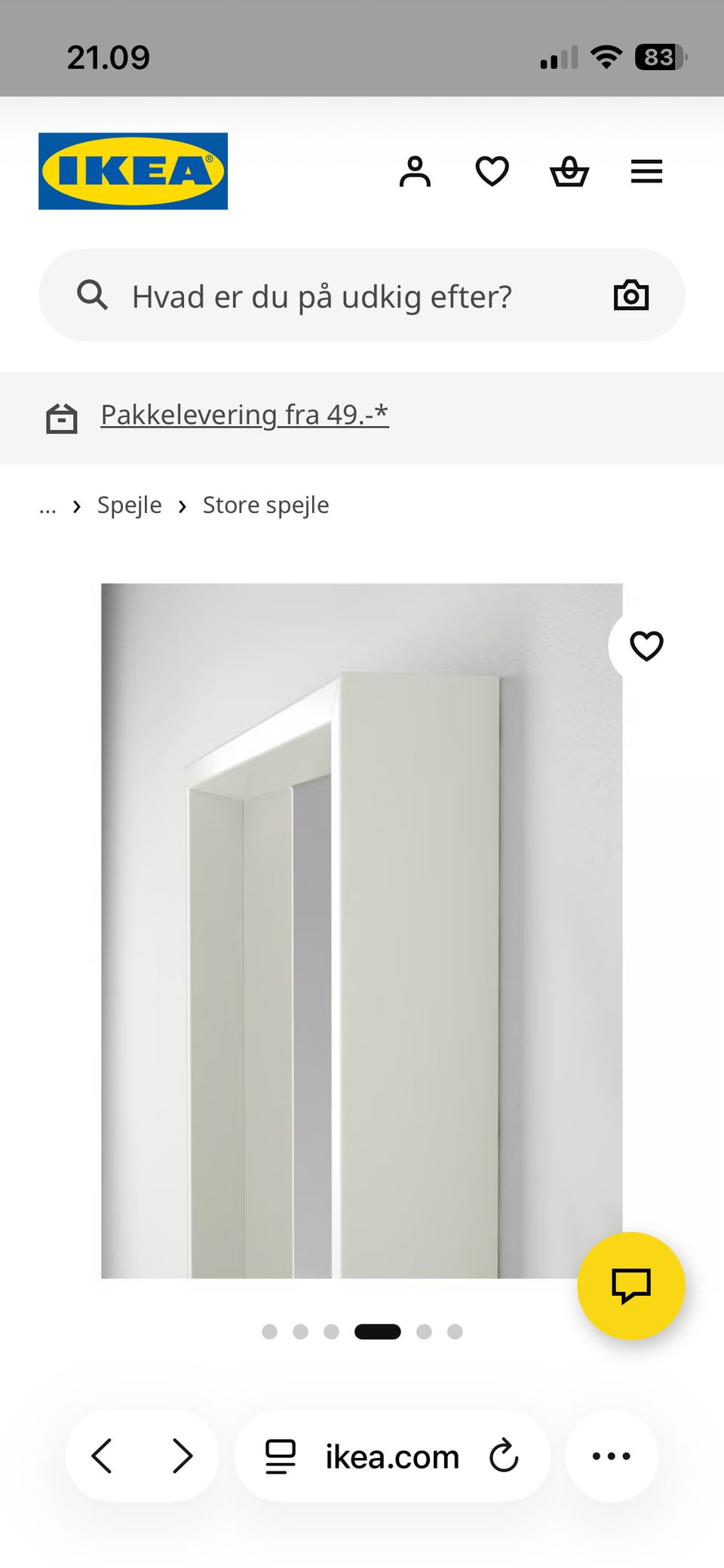The height and width of the screenshot is (1568, 724).
Task: Open the shopping basket
Action: pos(569,171)
